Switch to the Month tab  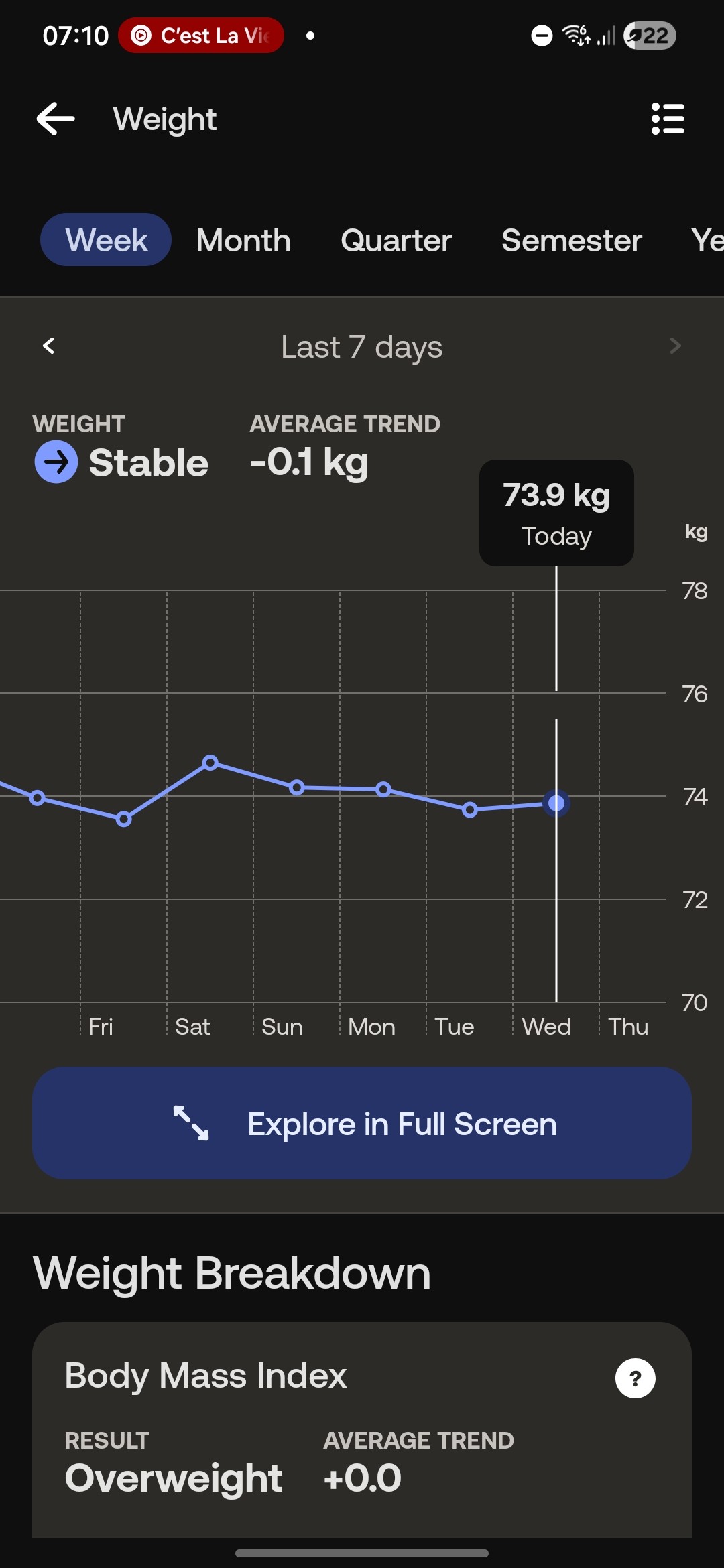coord(243,240)
